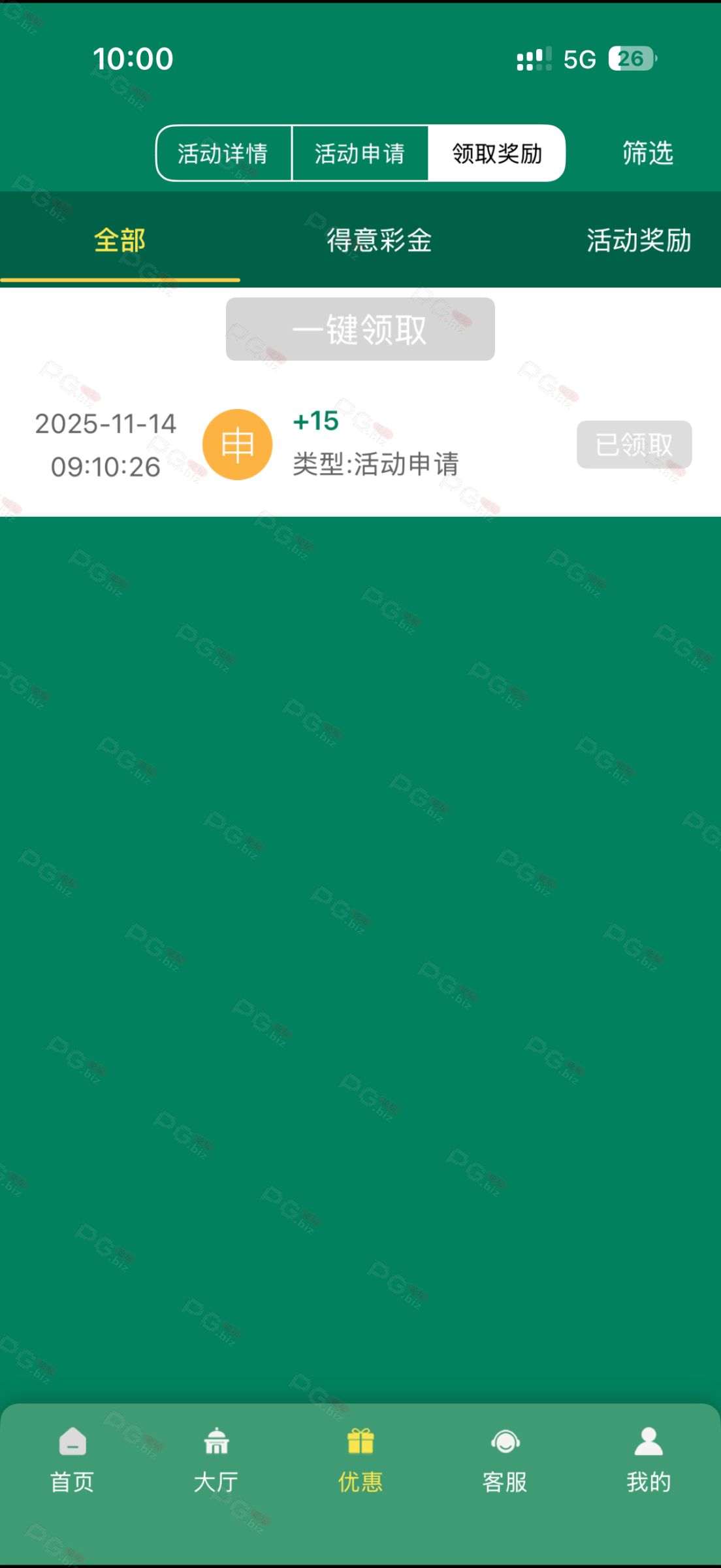Switch to the 活动奖励 tab

coord(638,240)
